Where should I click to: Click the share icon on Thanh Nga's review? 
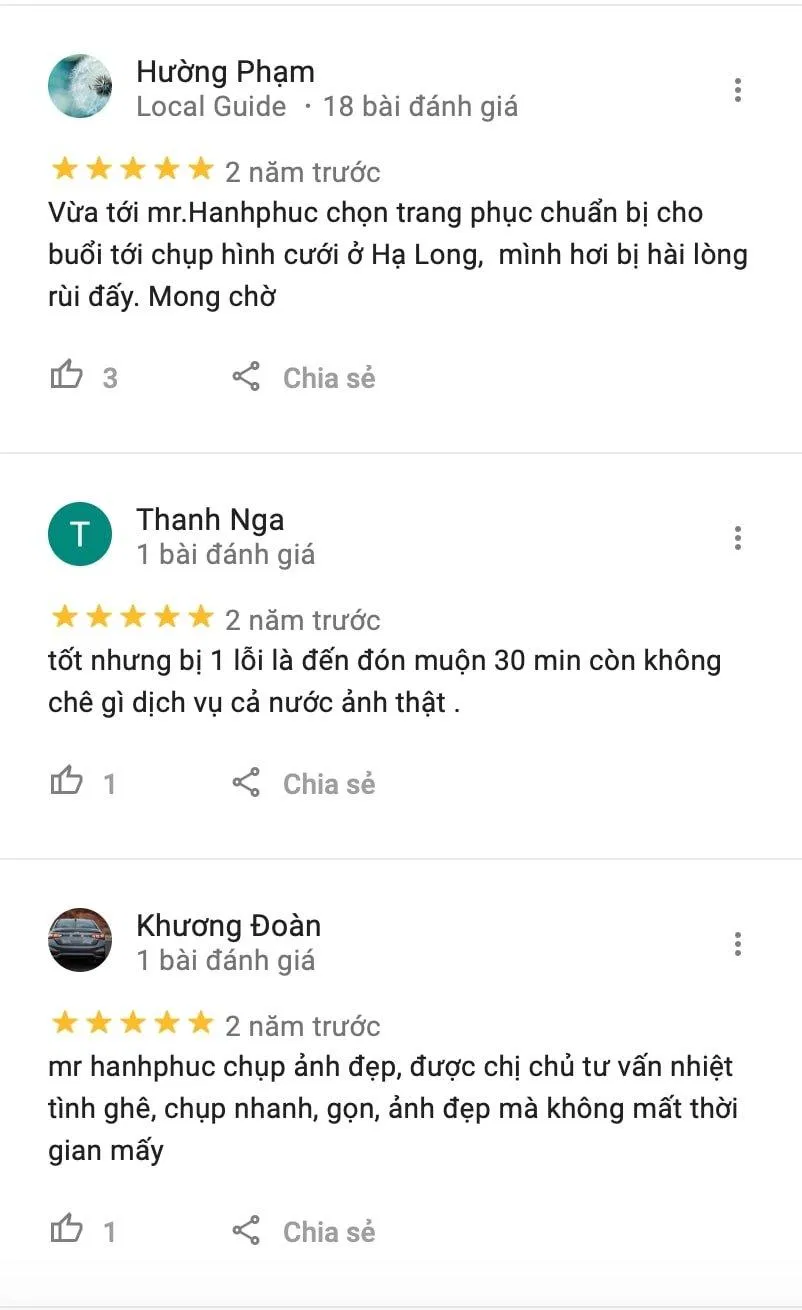coord(248,783)
